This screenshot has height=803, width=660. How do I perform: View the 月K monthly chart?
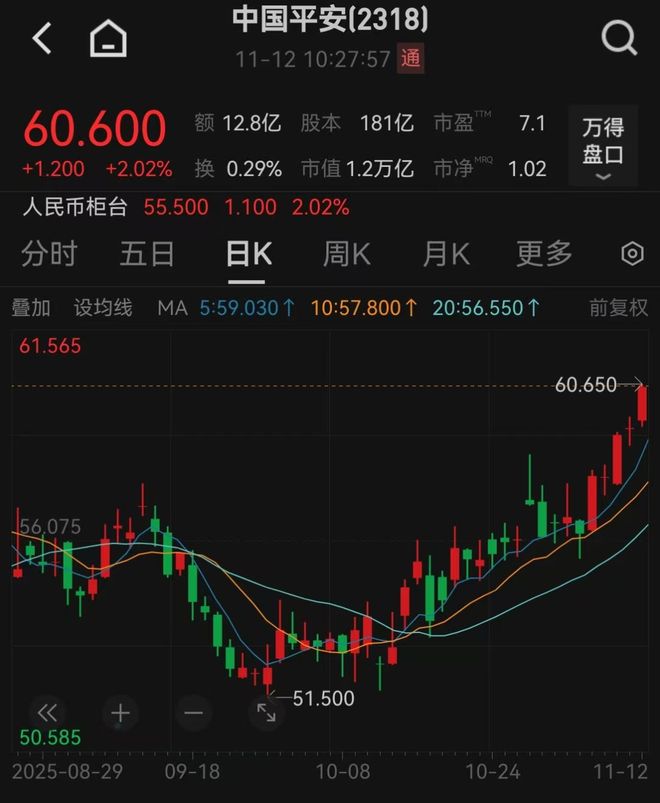tap(445, 254)
